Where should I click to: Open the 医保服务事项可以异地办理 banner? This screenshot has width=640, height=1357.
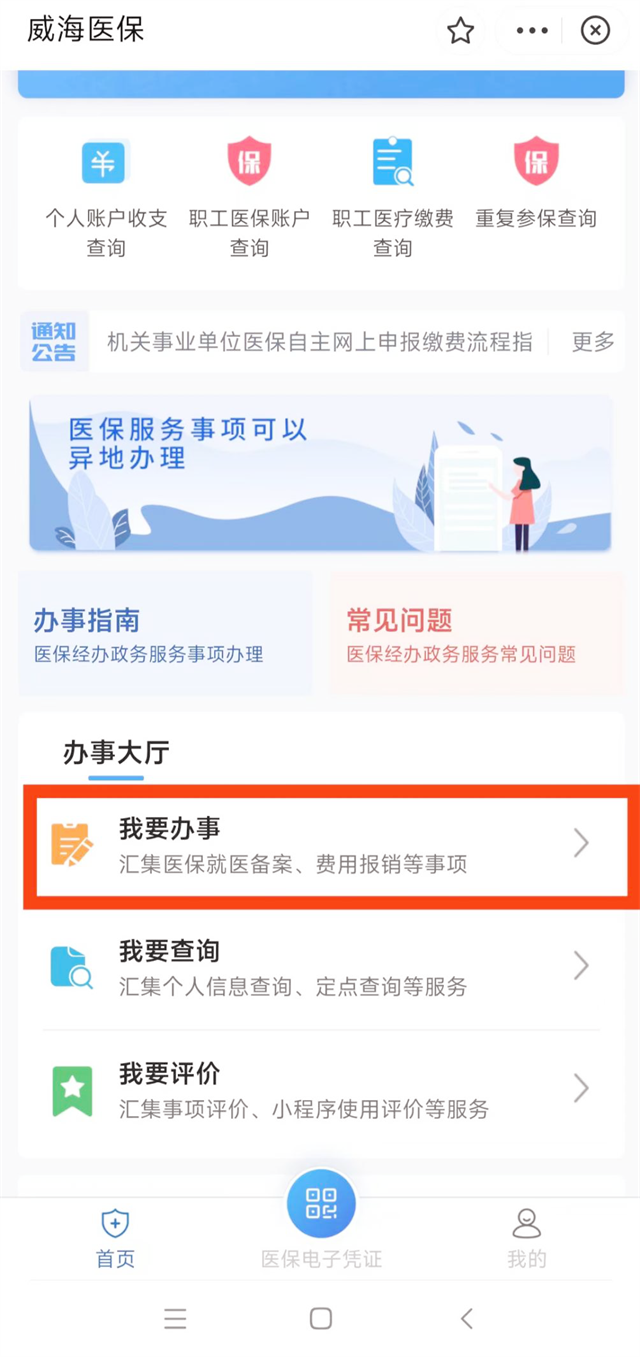(320, 473)
